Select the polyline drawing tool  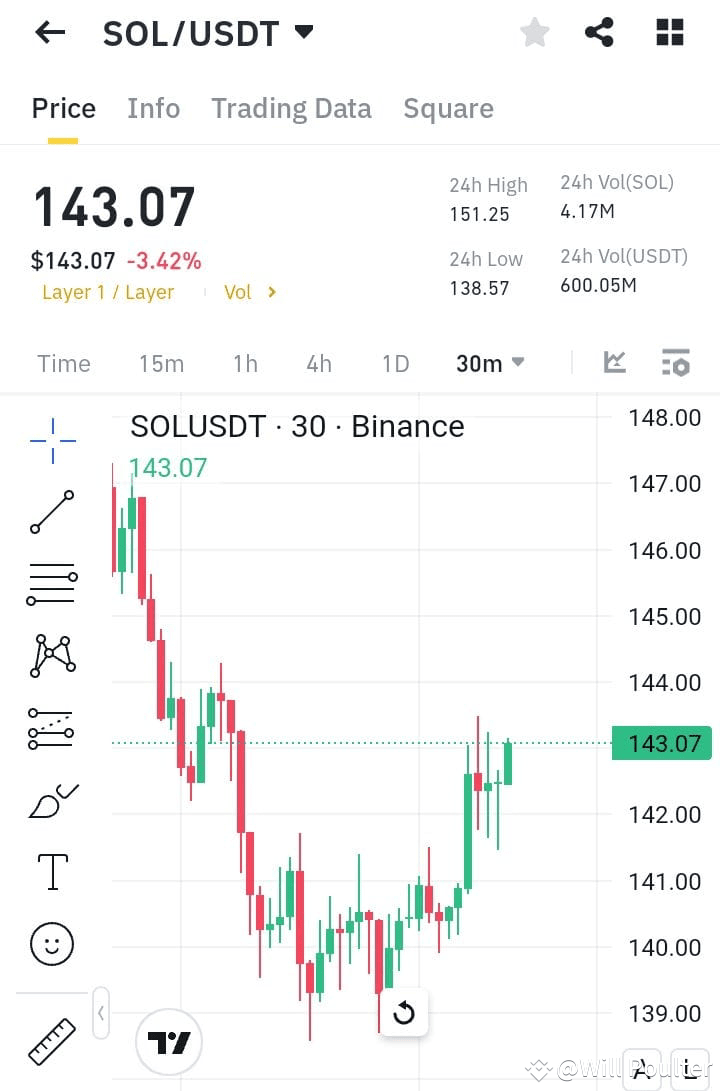click(x=50, y=655)
